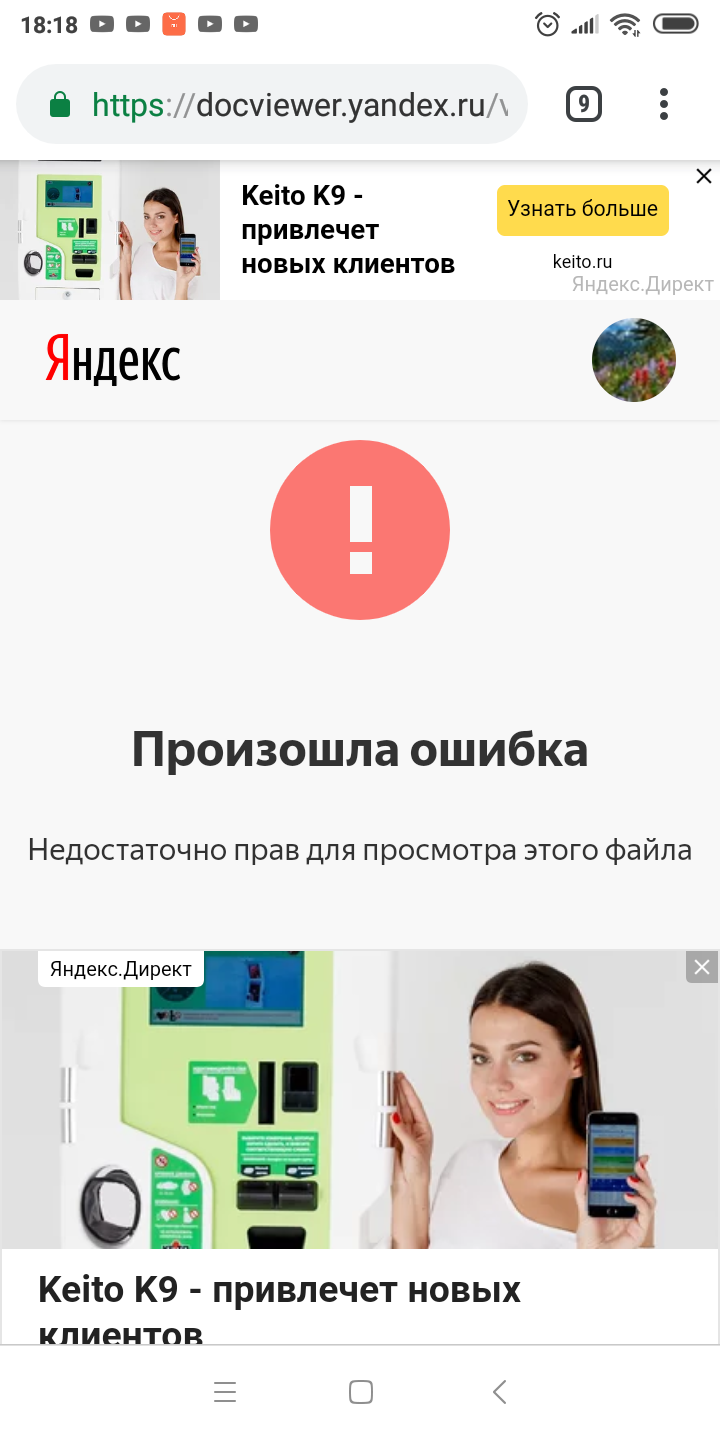The height and width of the screenshot is (1440, 720).
Task: Open the browser overflow menu
Action: point(664,104)
